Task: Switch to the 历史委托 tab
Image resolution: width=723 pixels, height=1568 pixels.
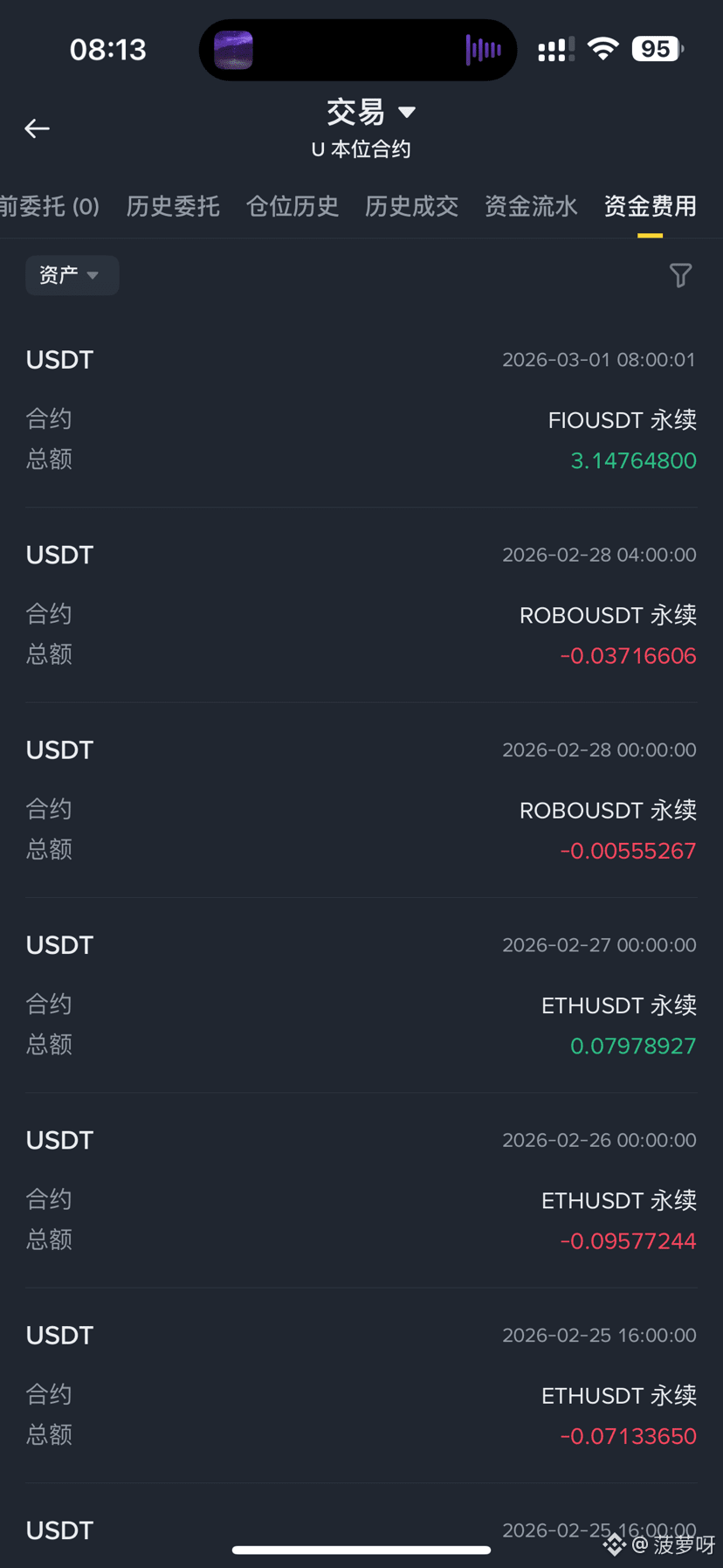Action: [173, 206]
